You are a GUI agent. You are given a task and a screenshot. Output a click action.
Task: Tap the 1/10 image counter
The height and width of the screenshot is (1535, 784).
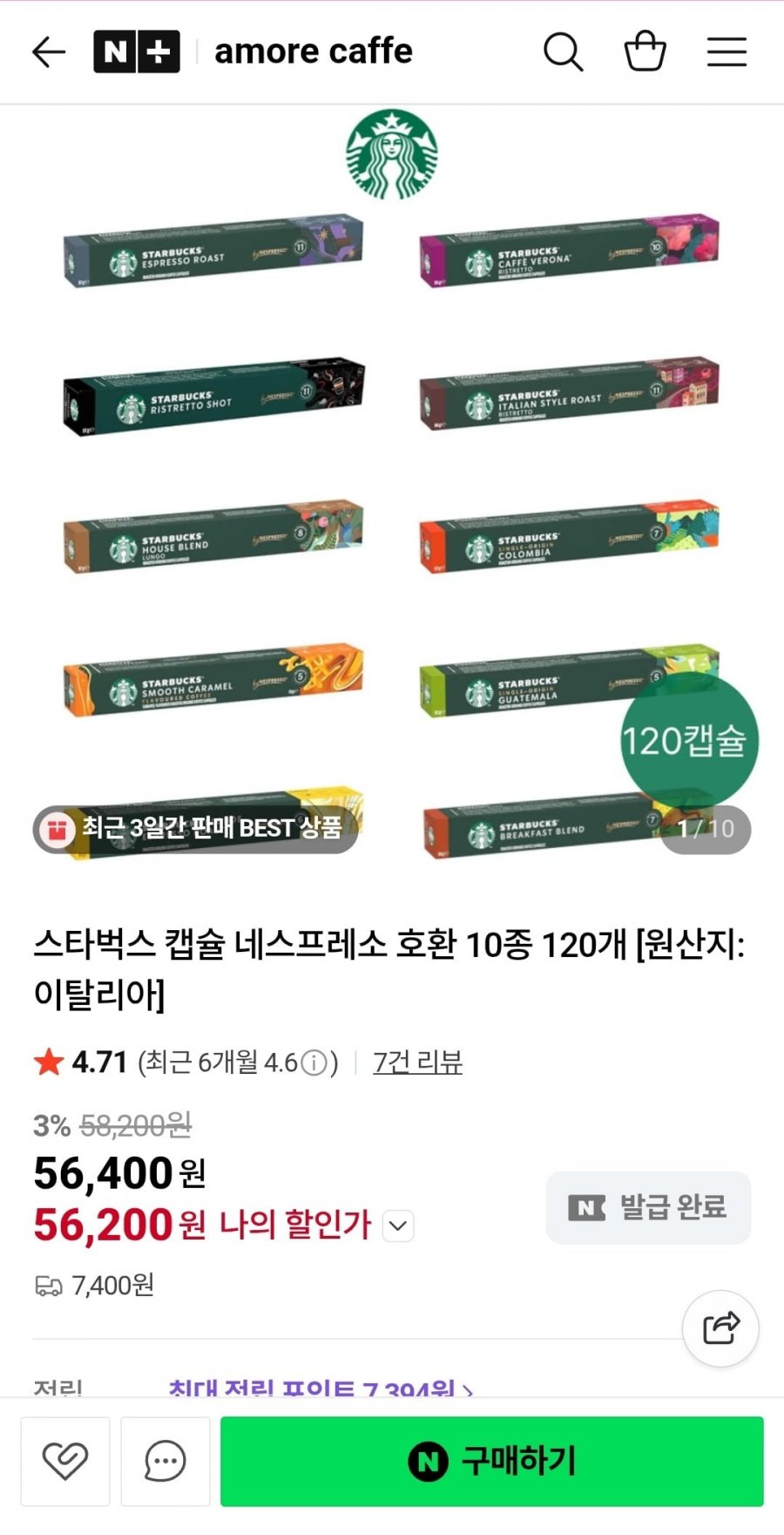pos(704,830)
